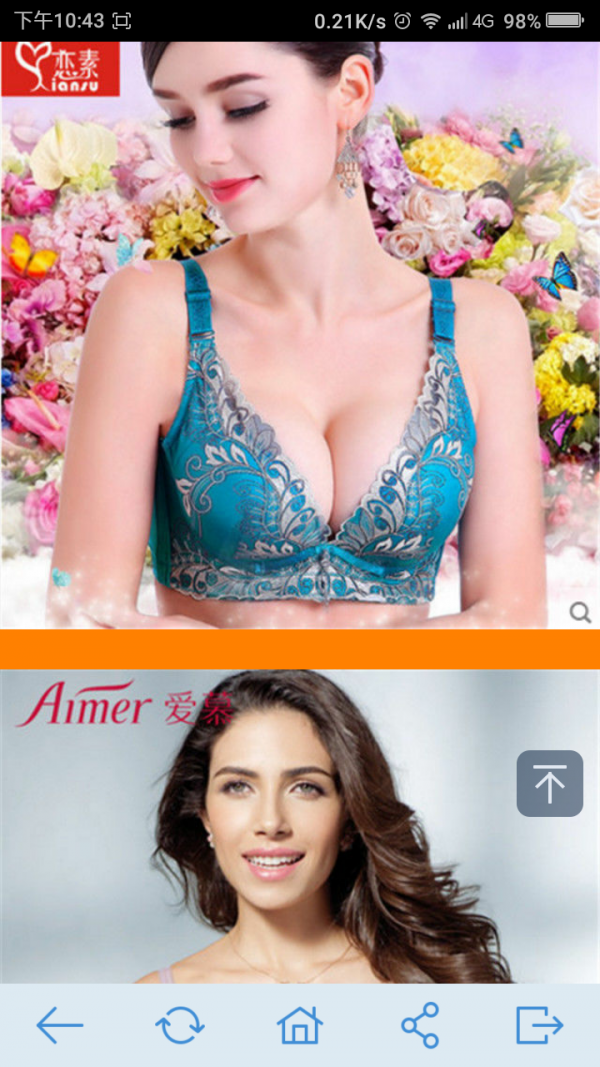Image resolution: width=600 pixels, height=1067 pixels.
Task: Refresh the page
Action: pyautogui.click(x=180, y=1025)
